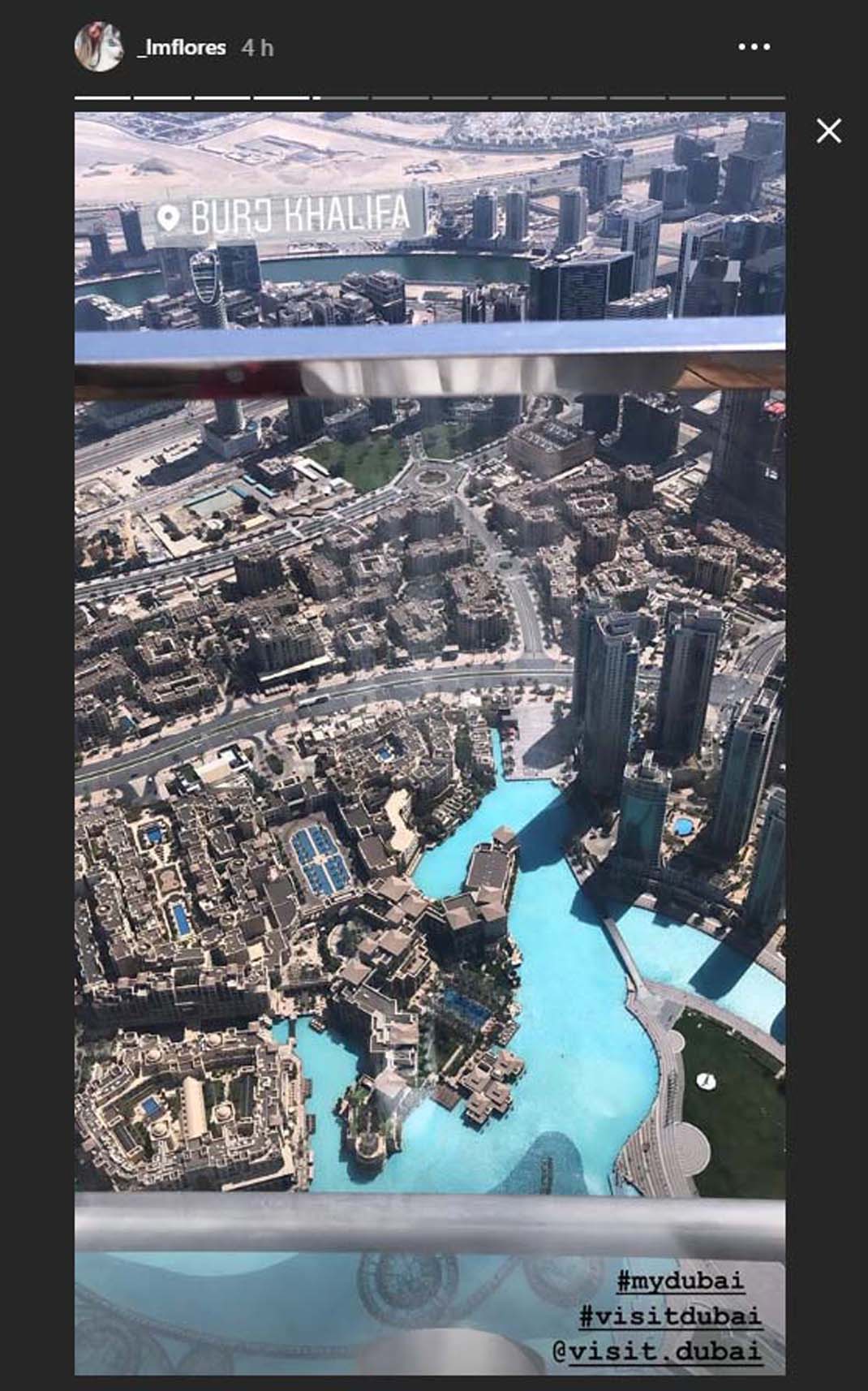Open the @visit.dubai mention

pos(656,1350)
